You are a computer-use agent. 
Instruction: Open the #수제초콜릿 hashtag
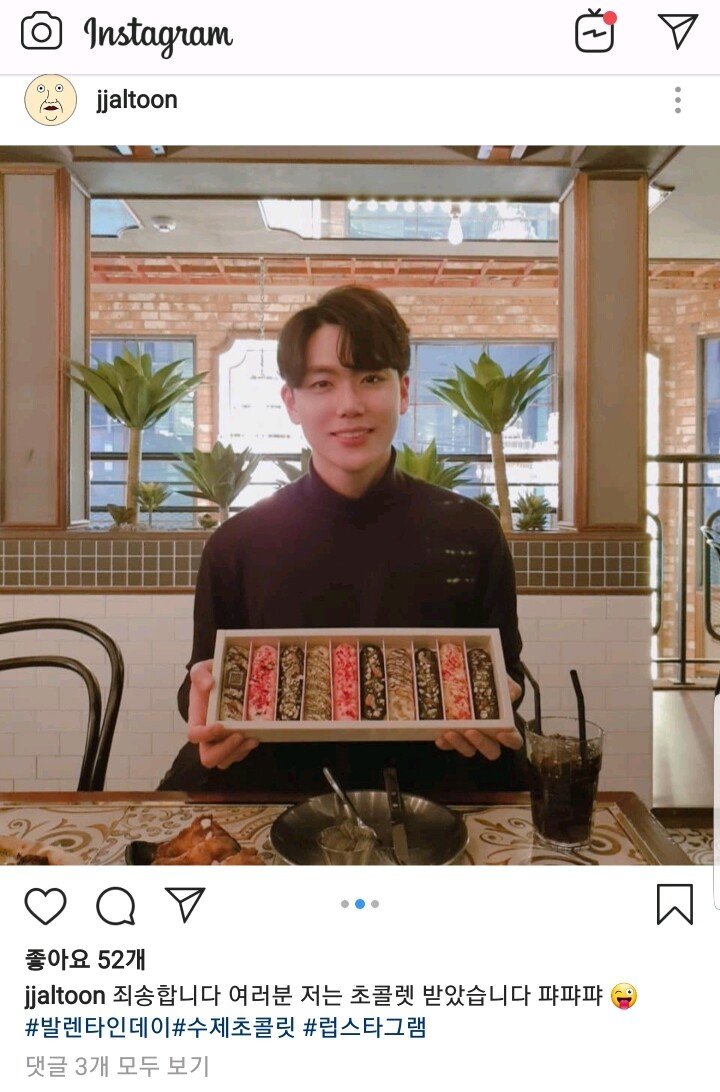click(x=234, y=1027)
